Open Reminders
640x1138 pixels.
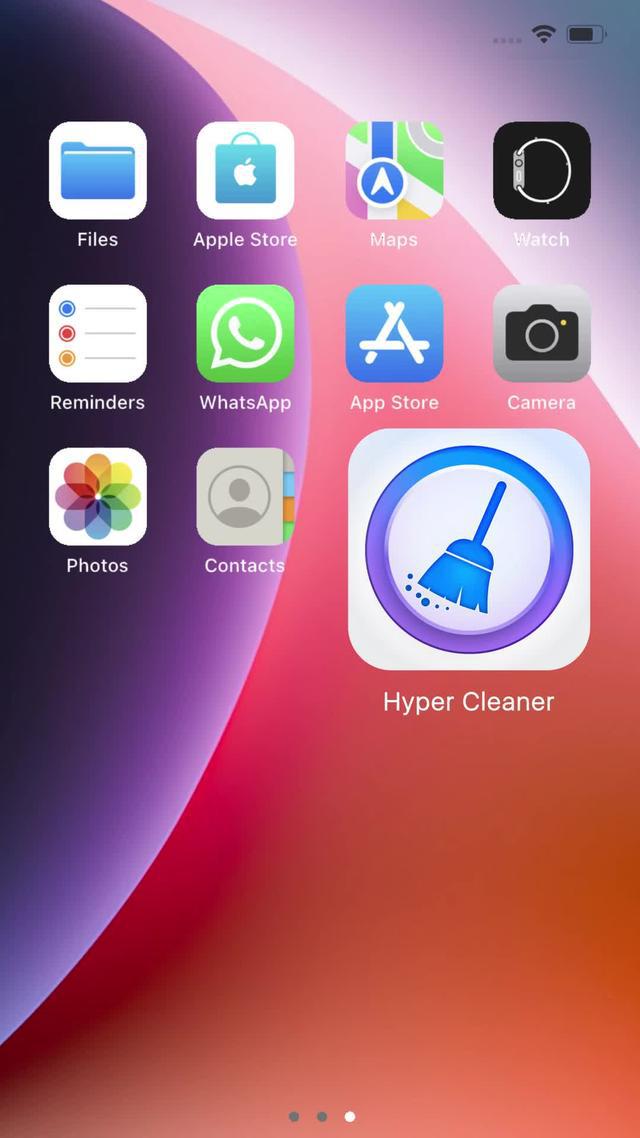coord(98,334)
